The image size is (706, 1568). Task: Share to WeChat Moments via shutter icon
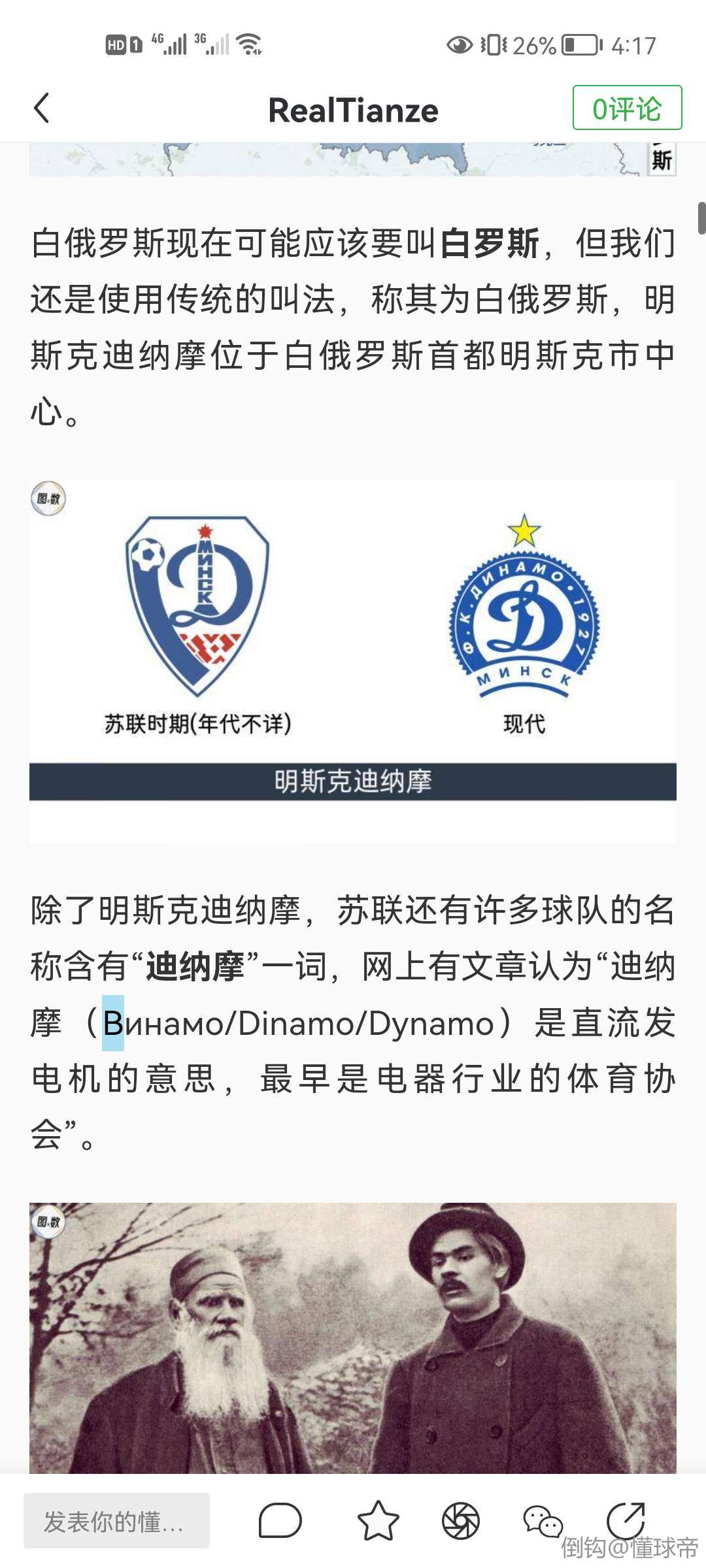[460, 1521]
